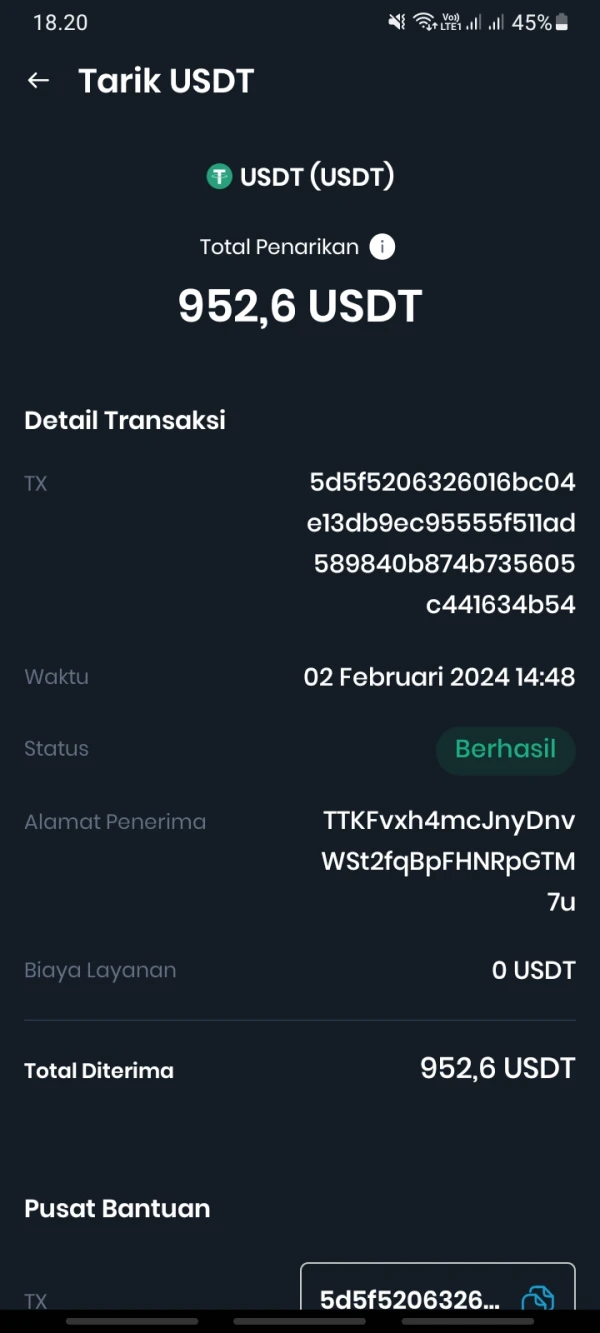This screenshot has height=1333, width=600.
Task: Copy the TX hash in Pusat Bantuan
Action: pyautogui.click(x=538, y=1298)
